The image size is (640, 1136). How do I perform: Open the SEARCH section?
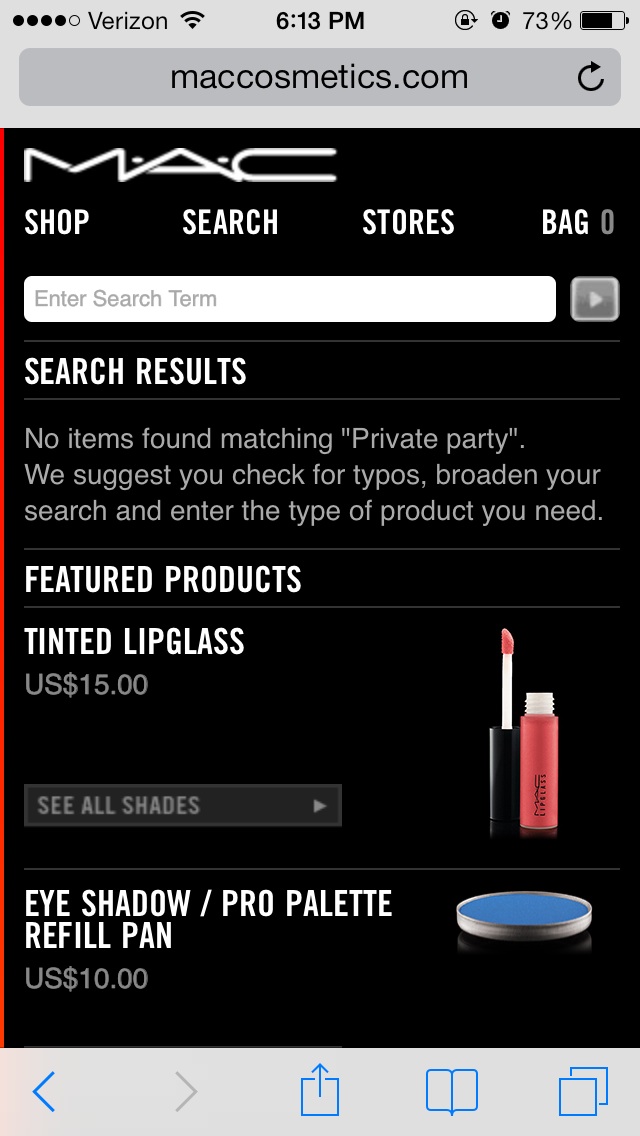point(230,222)
